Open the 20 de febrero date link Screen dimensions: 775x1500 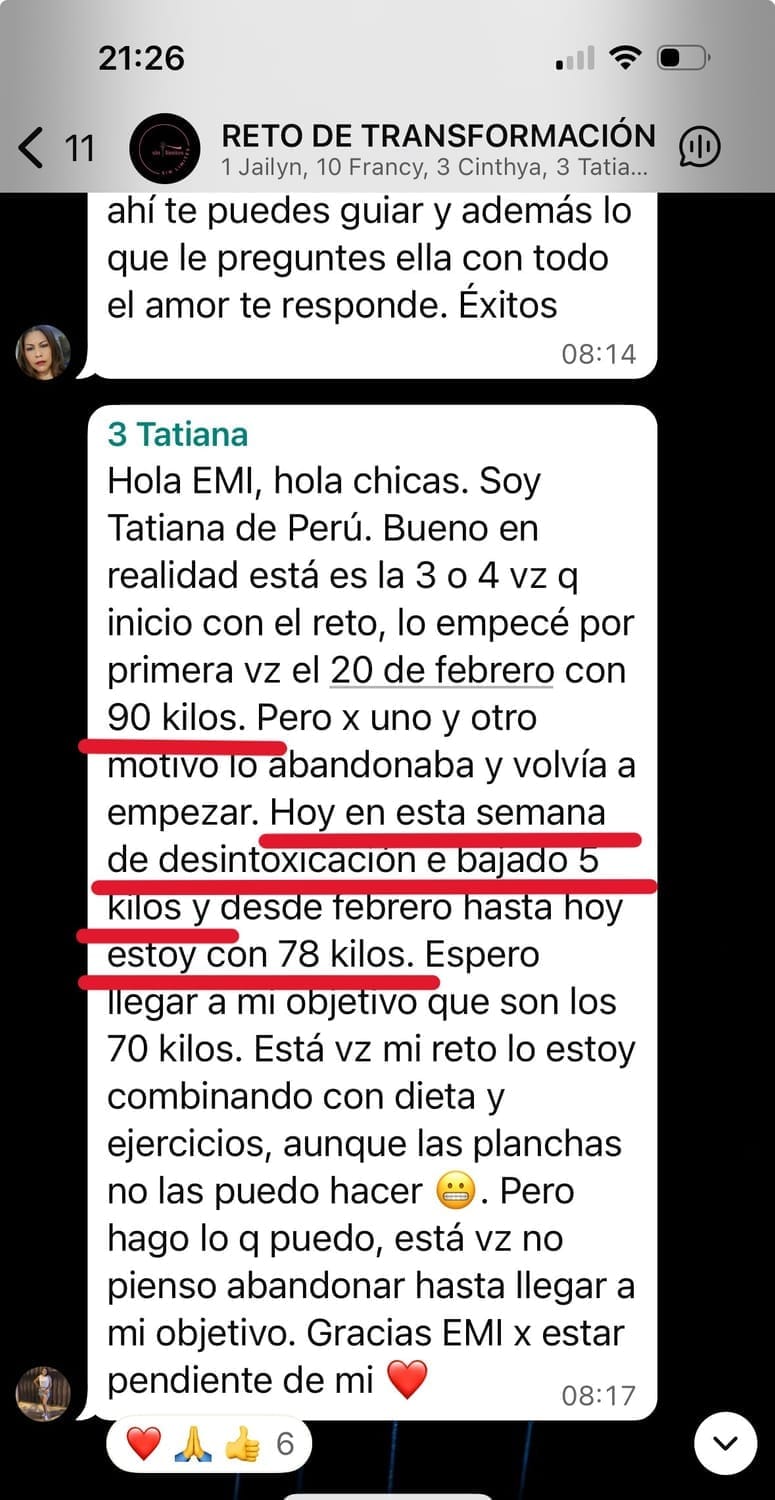(x=441, y=670)
